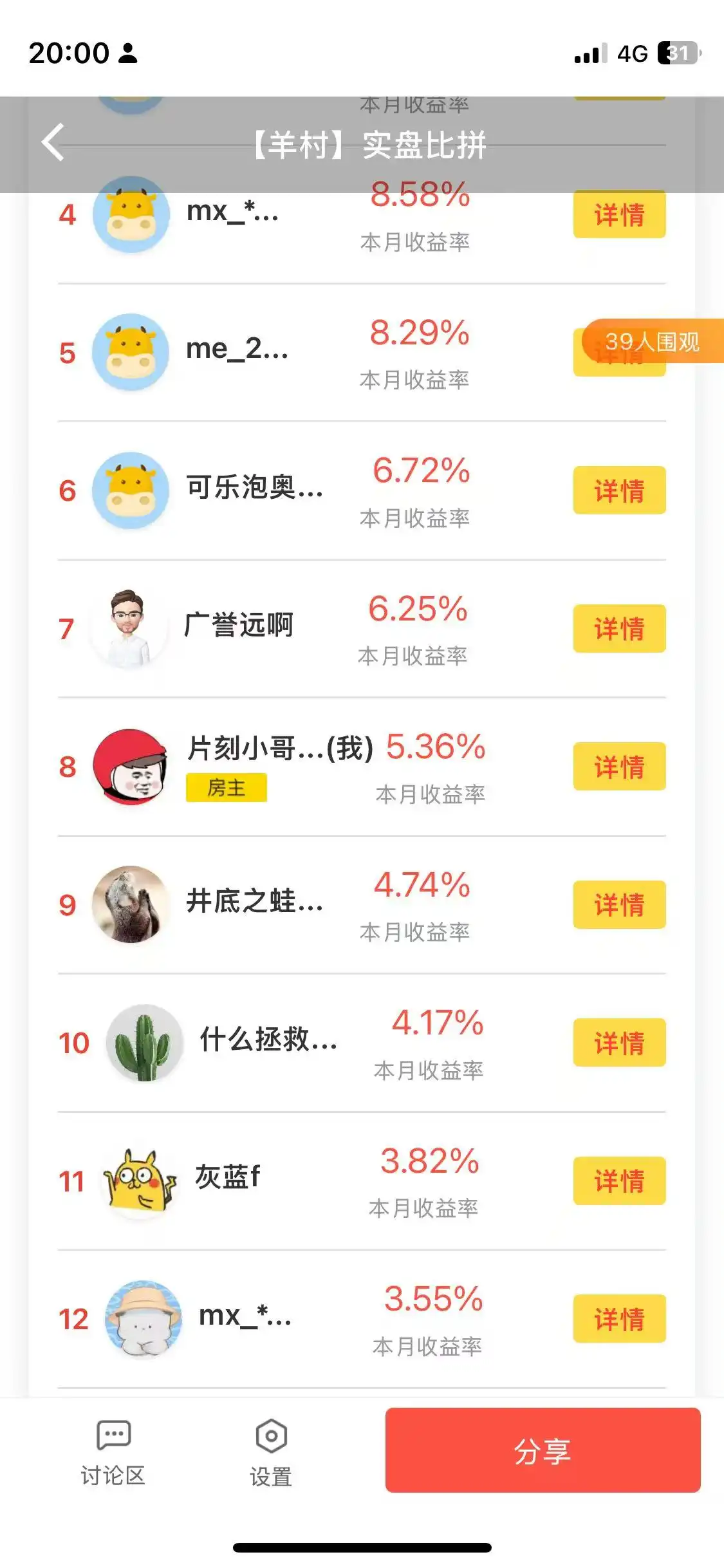Open 详情 for the rank 12 player
Viewport: 724px width, 1568px height.
point(619,1319)
